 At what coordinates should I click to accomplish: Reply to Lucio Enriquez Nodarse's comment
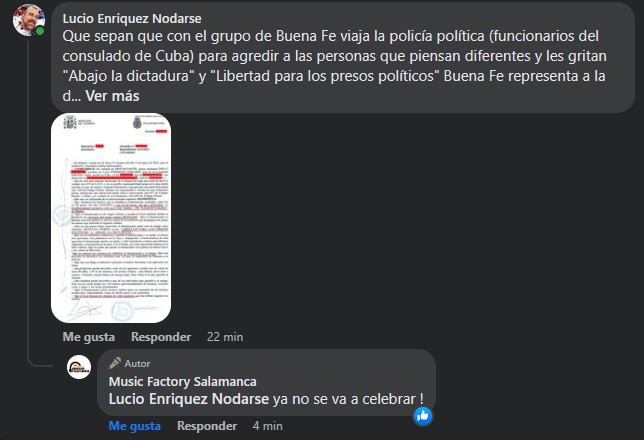160,336
